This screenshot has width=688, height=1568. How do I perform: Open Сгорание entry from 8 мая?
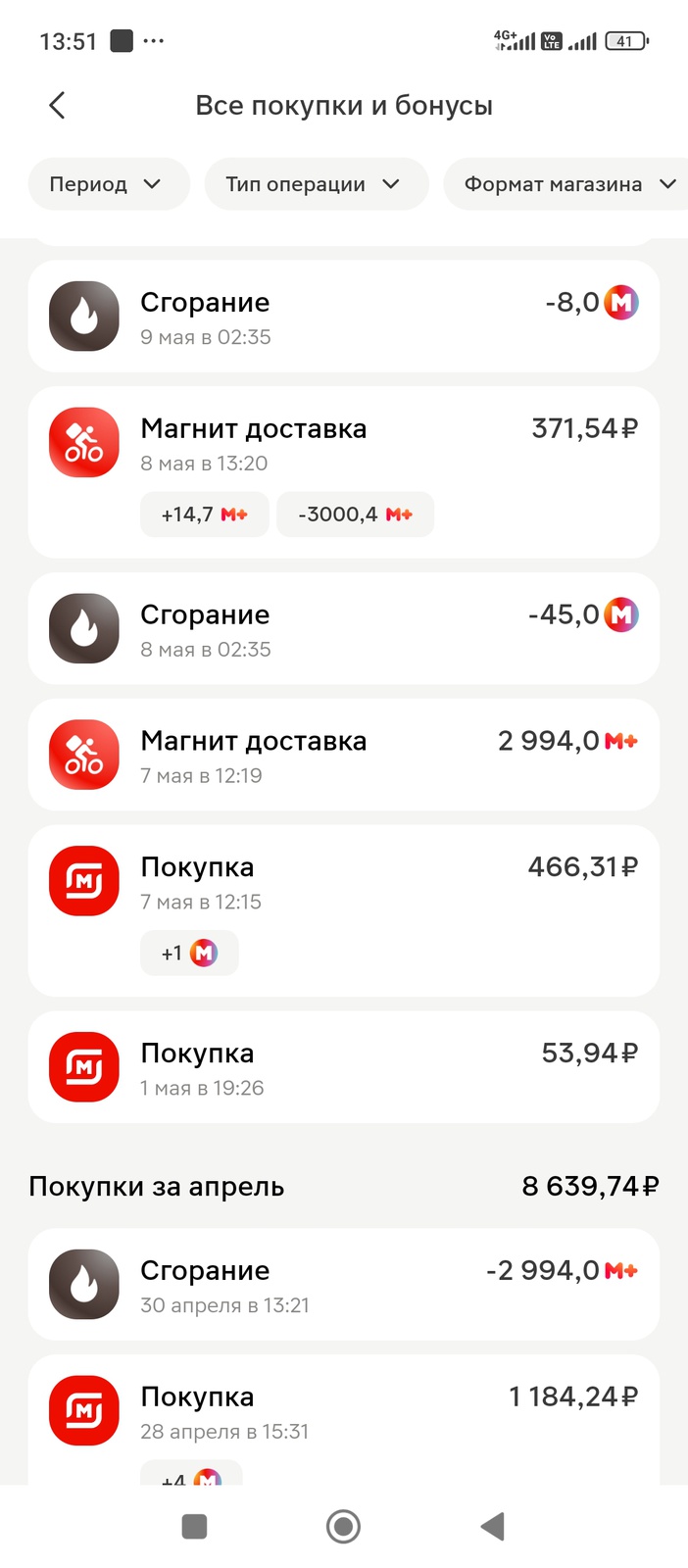pos(343,628)
